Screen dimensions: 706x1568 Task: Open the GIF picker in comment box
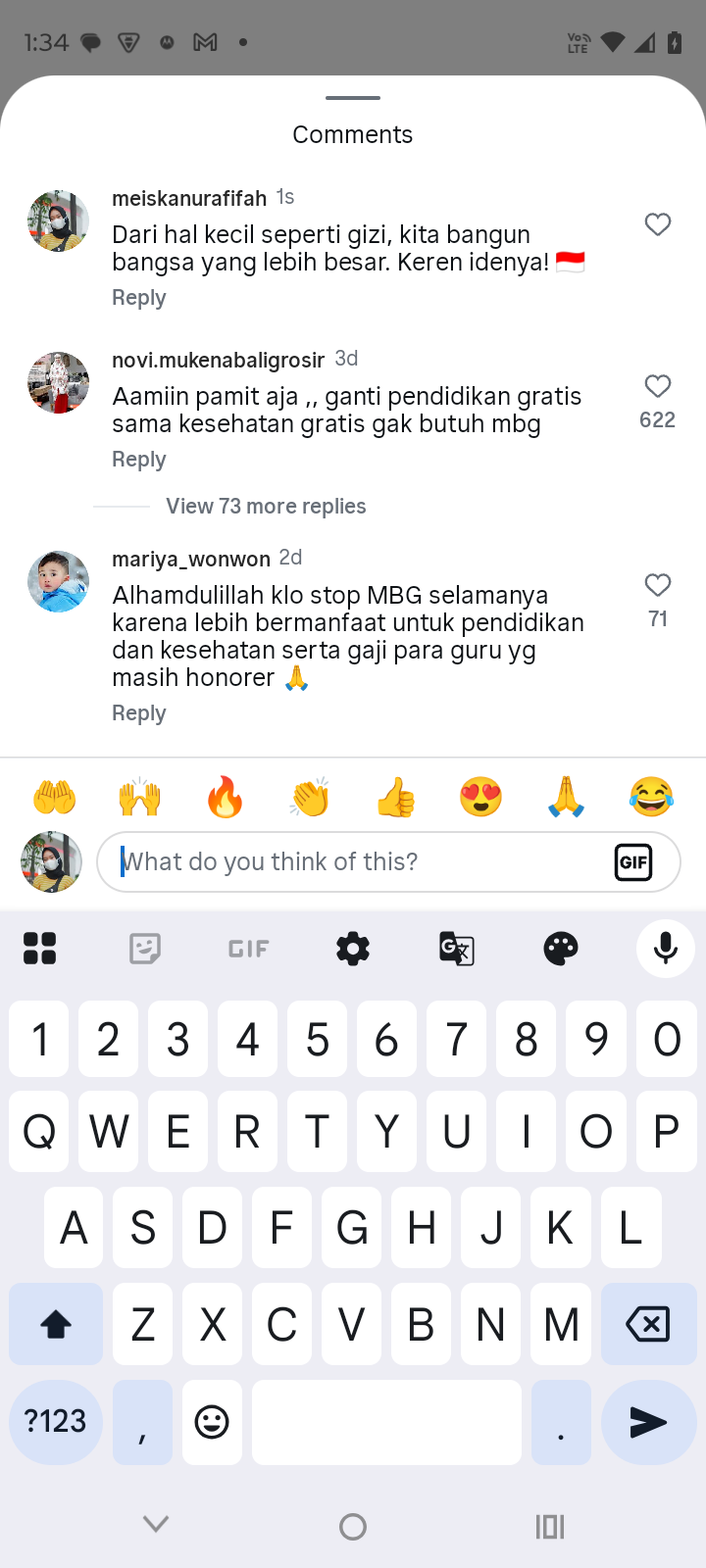[x=633, y=862]
